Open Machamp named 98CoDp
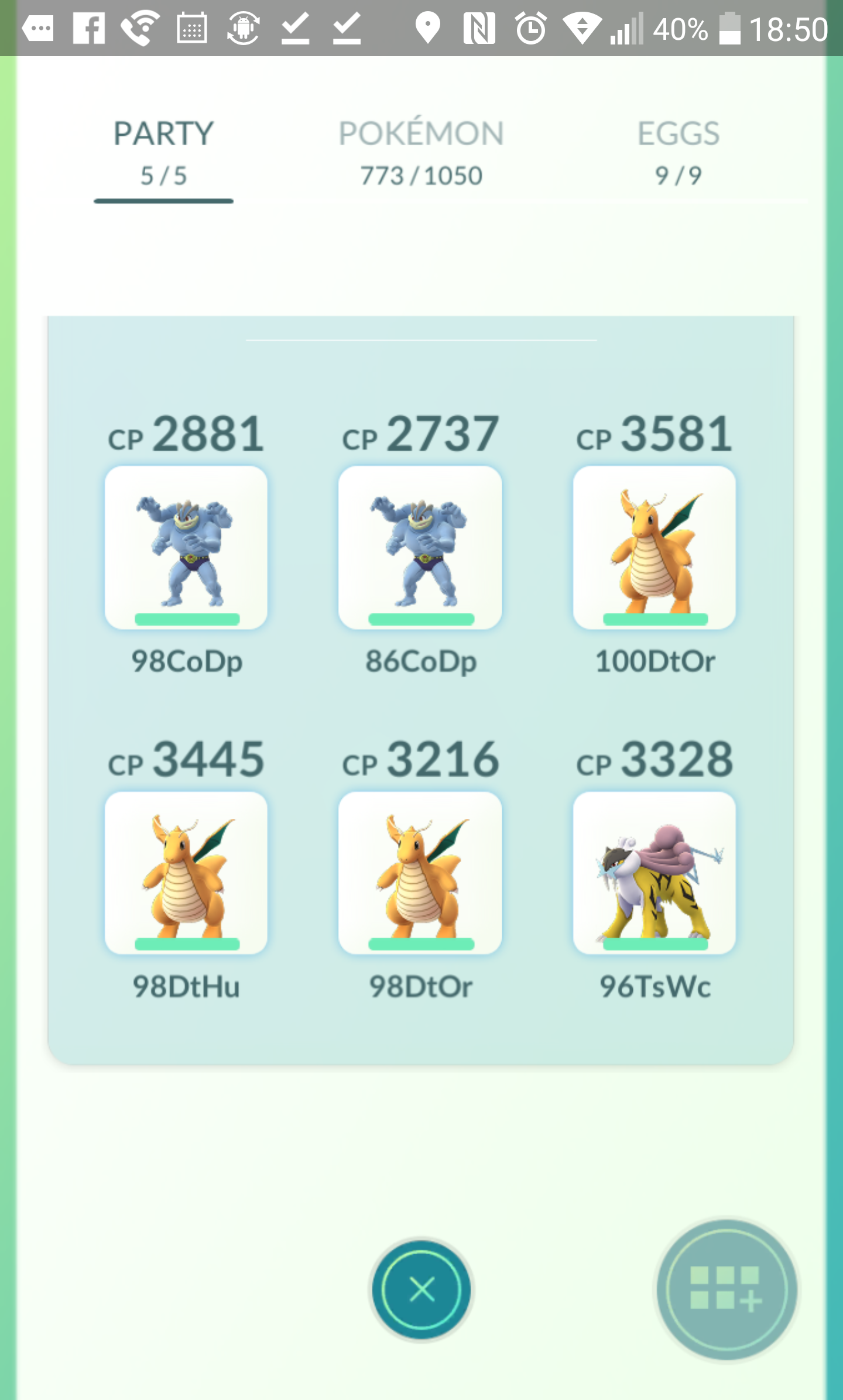 point(186,548)
